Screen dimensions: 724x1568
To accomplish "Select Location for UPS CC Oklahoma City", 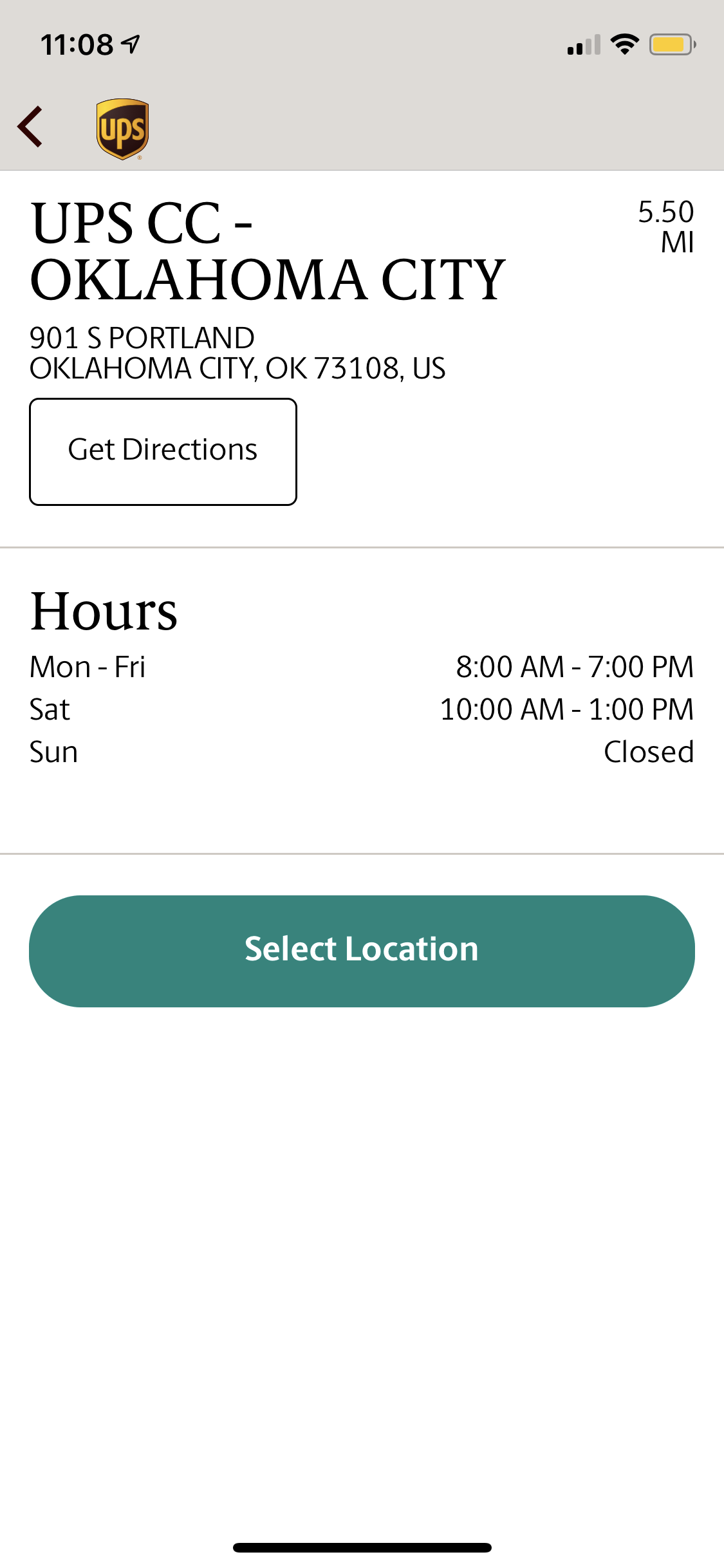I will 362,951.
